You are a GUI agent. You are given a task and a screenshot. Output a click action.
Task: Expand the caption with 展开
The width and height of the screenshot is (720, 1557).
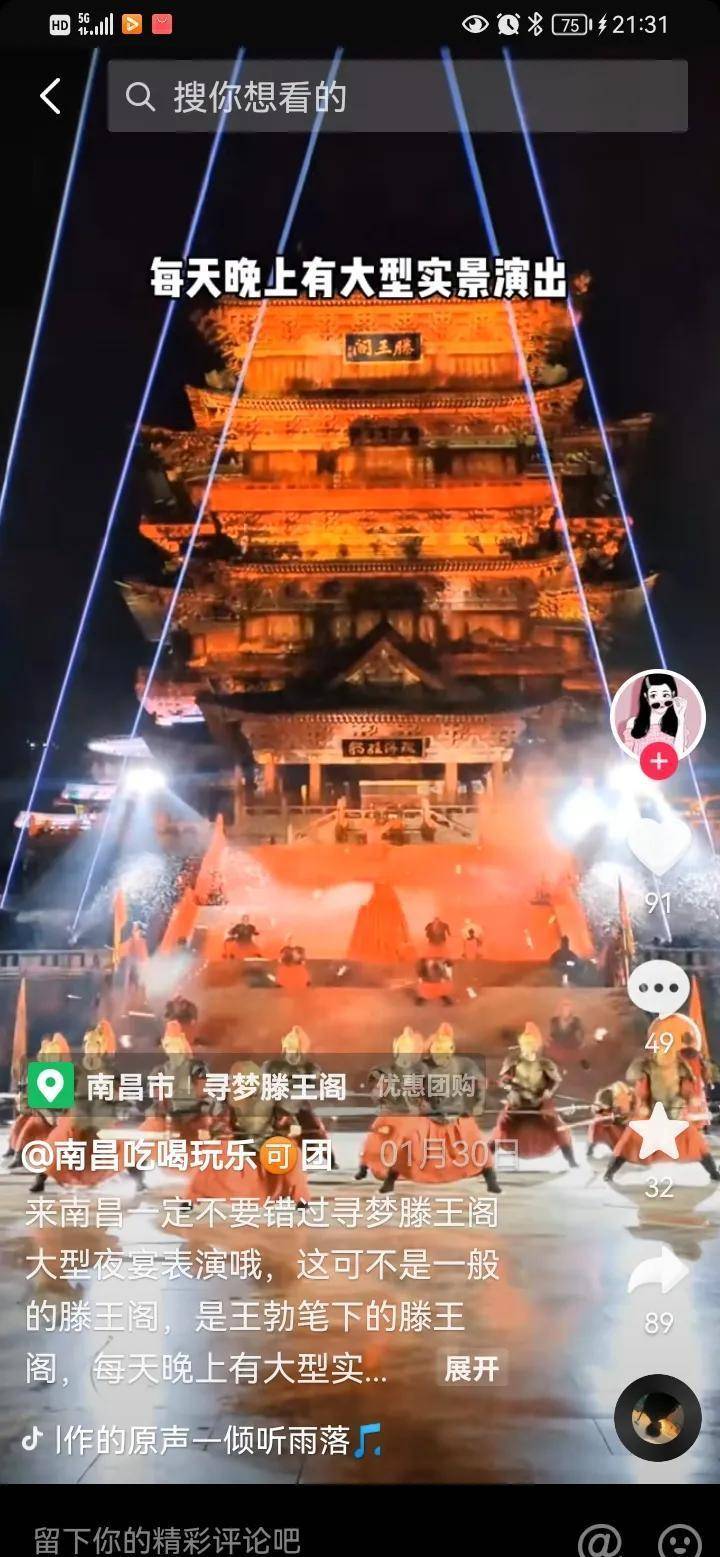pos(471,1368)
